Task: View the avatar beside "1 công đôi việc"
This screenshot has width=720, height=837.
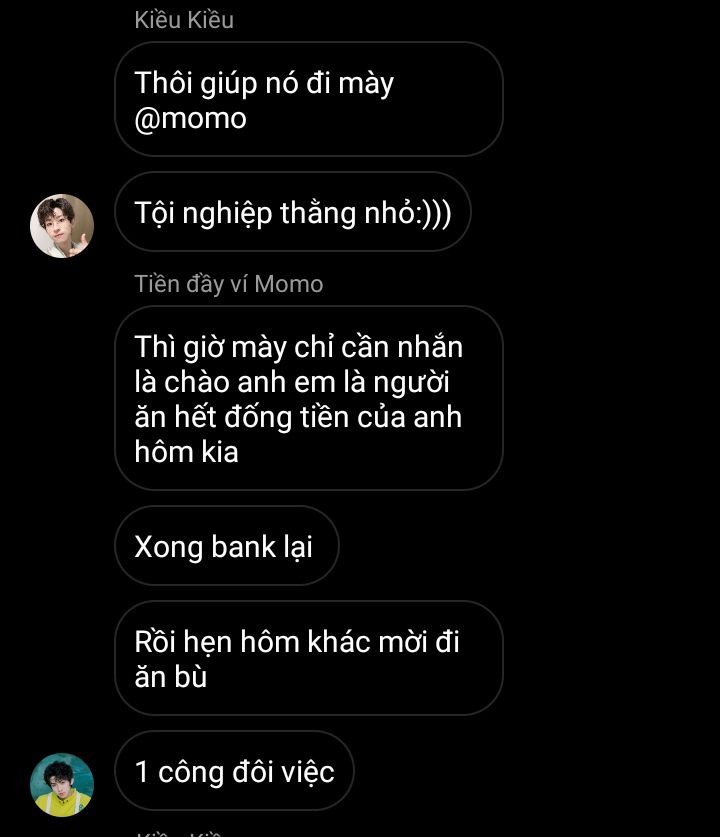Action: 62,784
